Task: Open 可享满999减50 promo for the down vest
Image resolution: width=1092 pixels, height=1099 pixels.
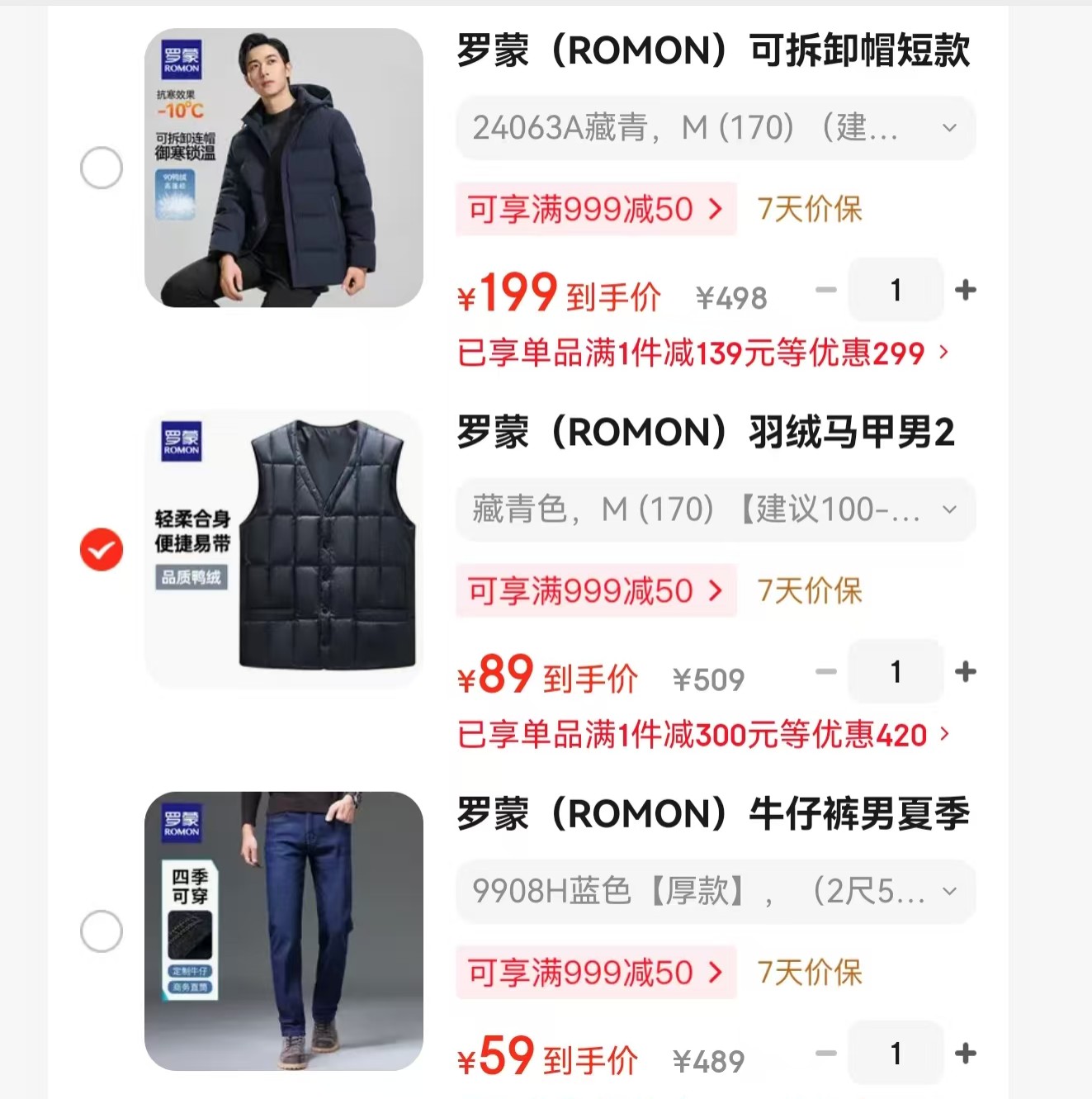Action: point(595,591)
